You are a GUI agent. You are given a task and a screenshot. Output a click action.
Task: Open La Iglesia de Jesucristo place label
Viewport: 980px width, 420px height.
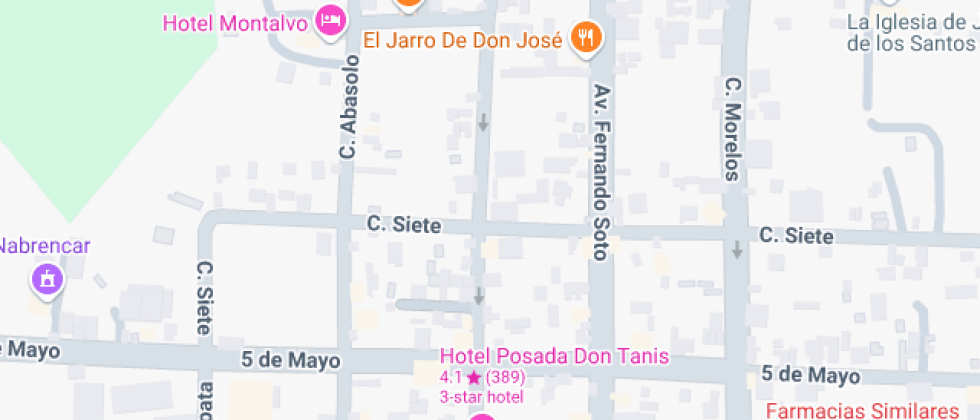[x=912, y=32]
